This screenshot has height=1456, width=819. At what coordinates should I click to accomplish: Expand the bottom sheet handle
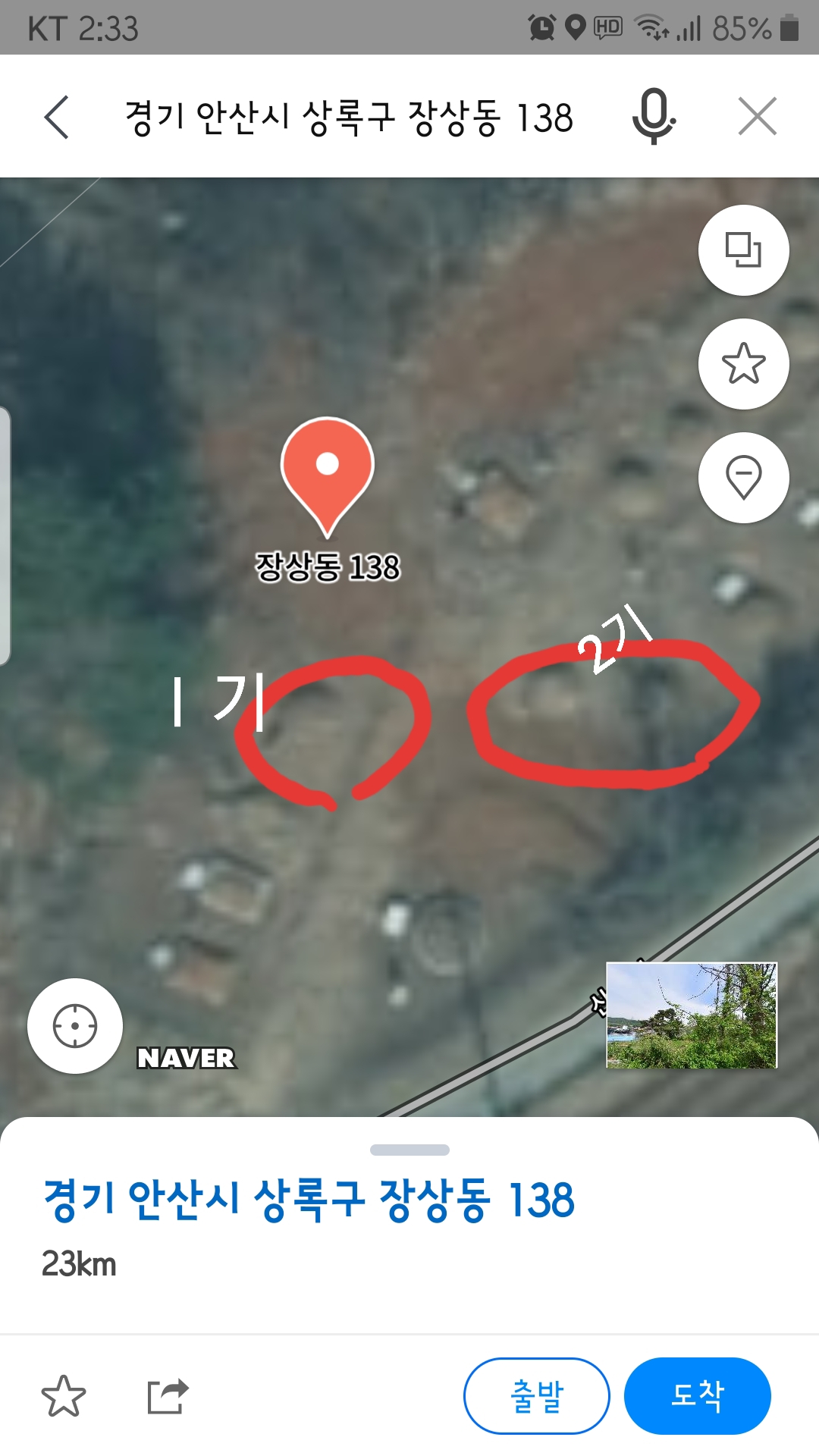point(409,1150)
